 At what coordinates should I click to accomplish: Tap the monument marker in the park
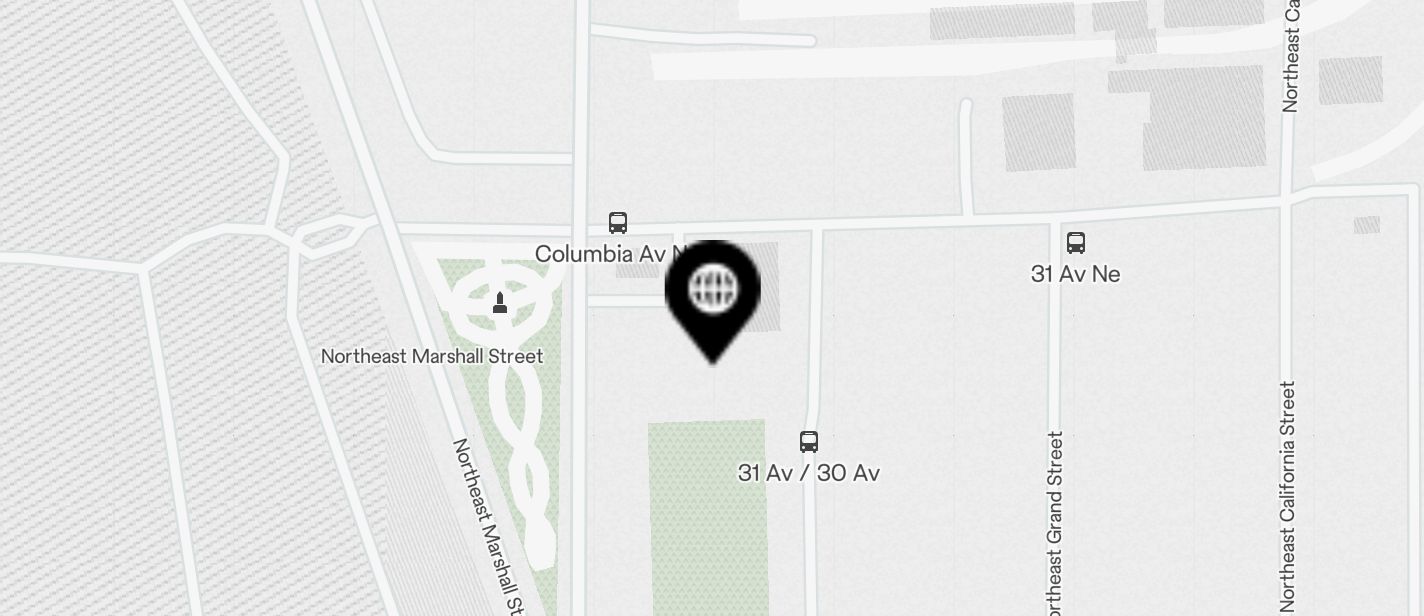point(500,303)
